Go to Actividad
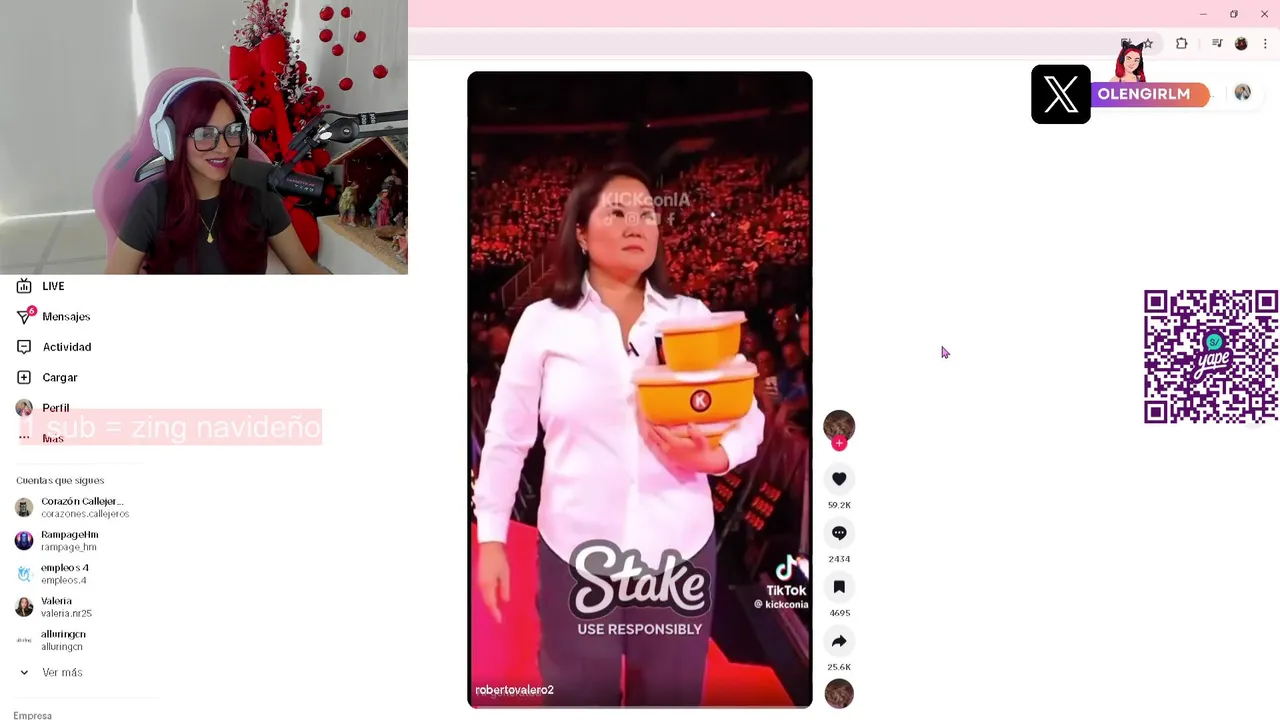1280x720 pixels. pos(66,347)
